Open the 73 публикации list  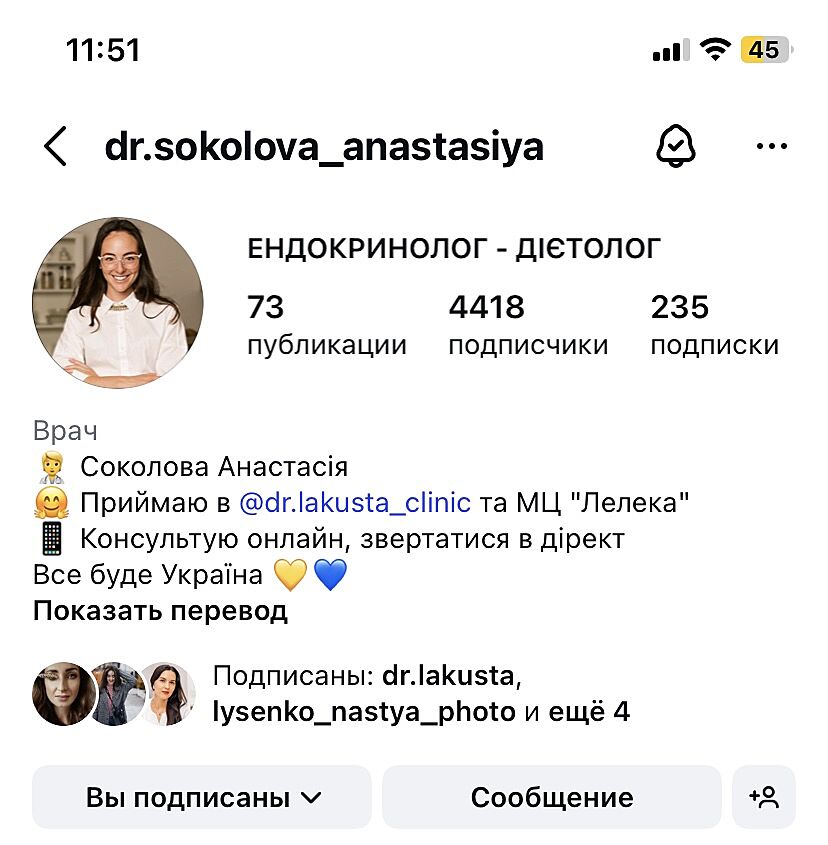click(326, 325)
